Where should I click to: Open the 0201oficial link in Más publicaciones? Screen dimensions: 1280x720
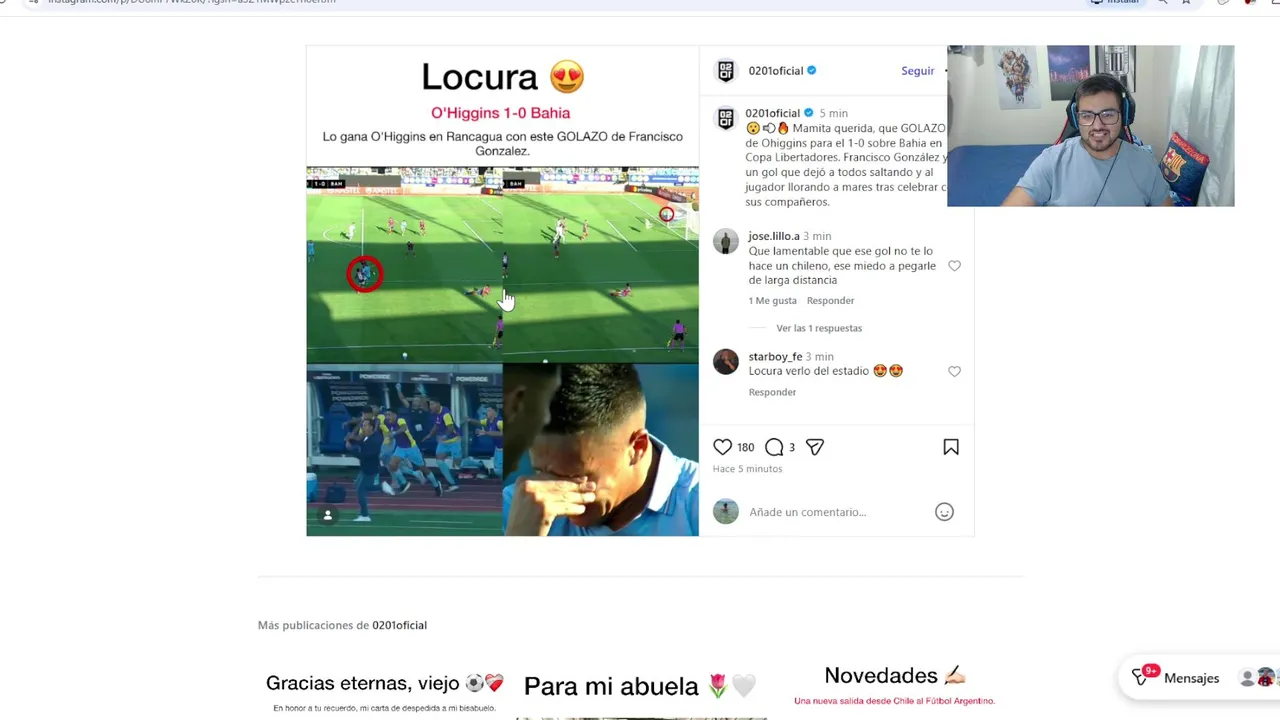coord(399,625)
